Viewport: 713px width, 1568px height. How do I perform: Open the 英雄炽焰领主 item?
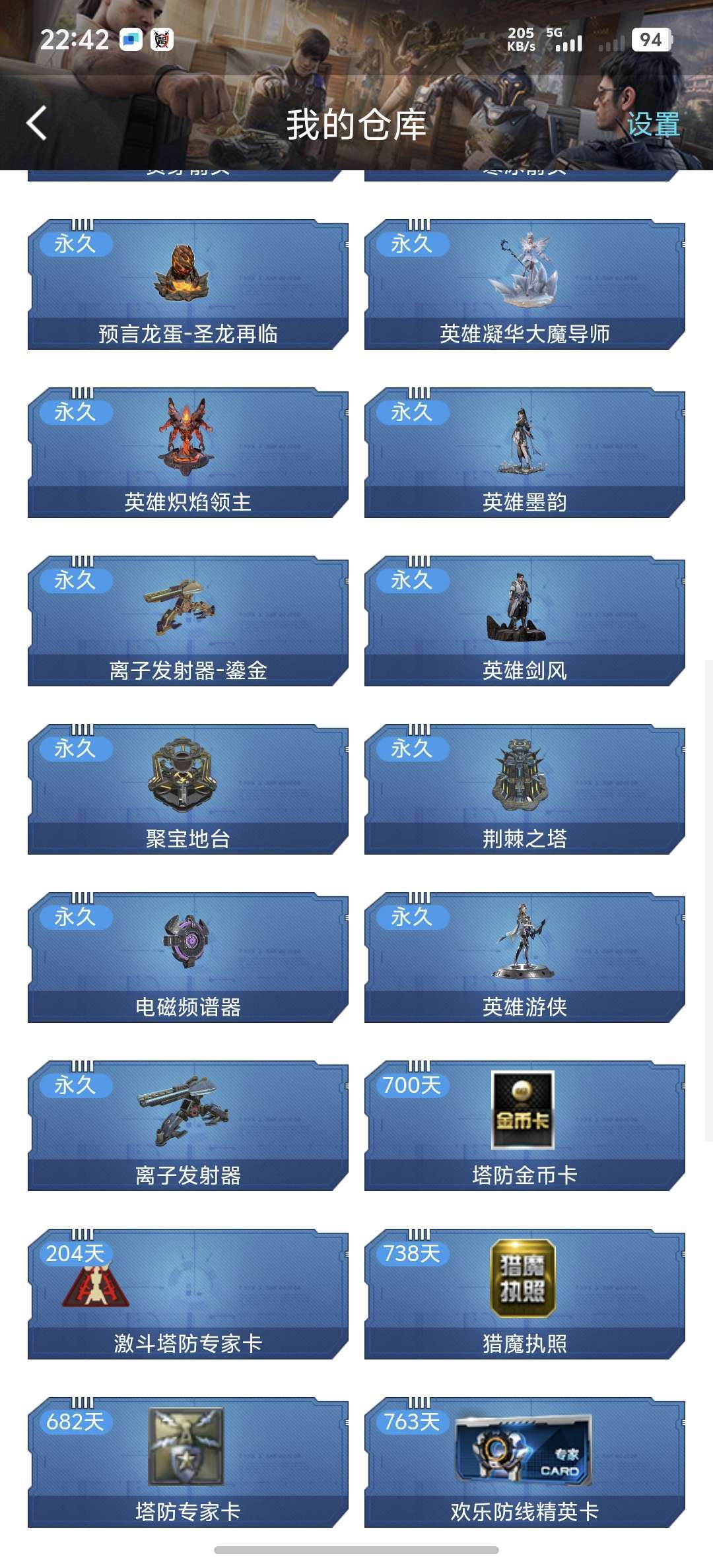tap(188, 453)
